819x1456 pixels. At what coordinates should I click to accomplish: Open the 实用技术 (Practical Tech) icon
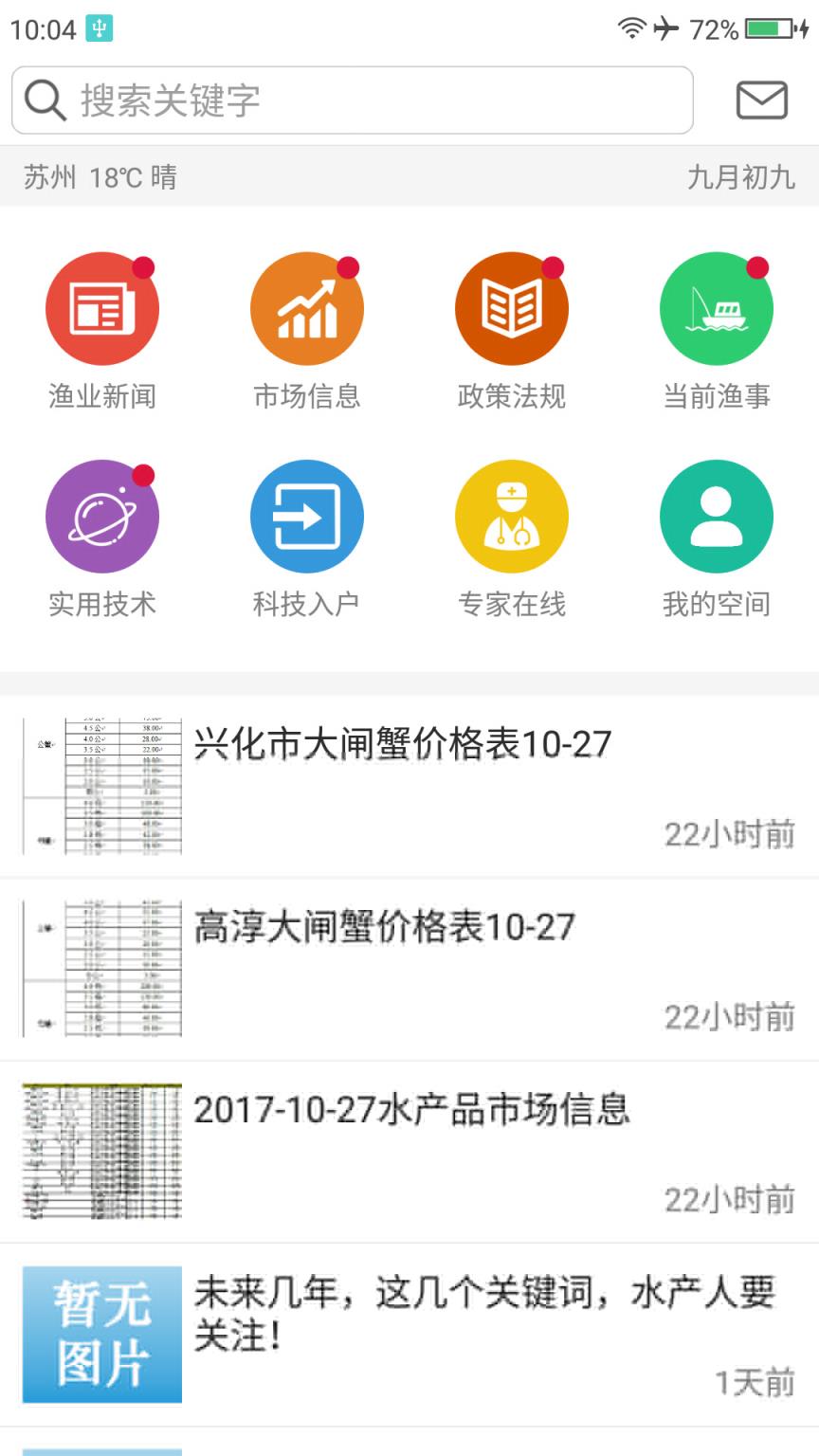pos(102,517)
